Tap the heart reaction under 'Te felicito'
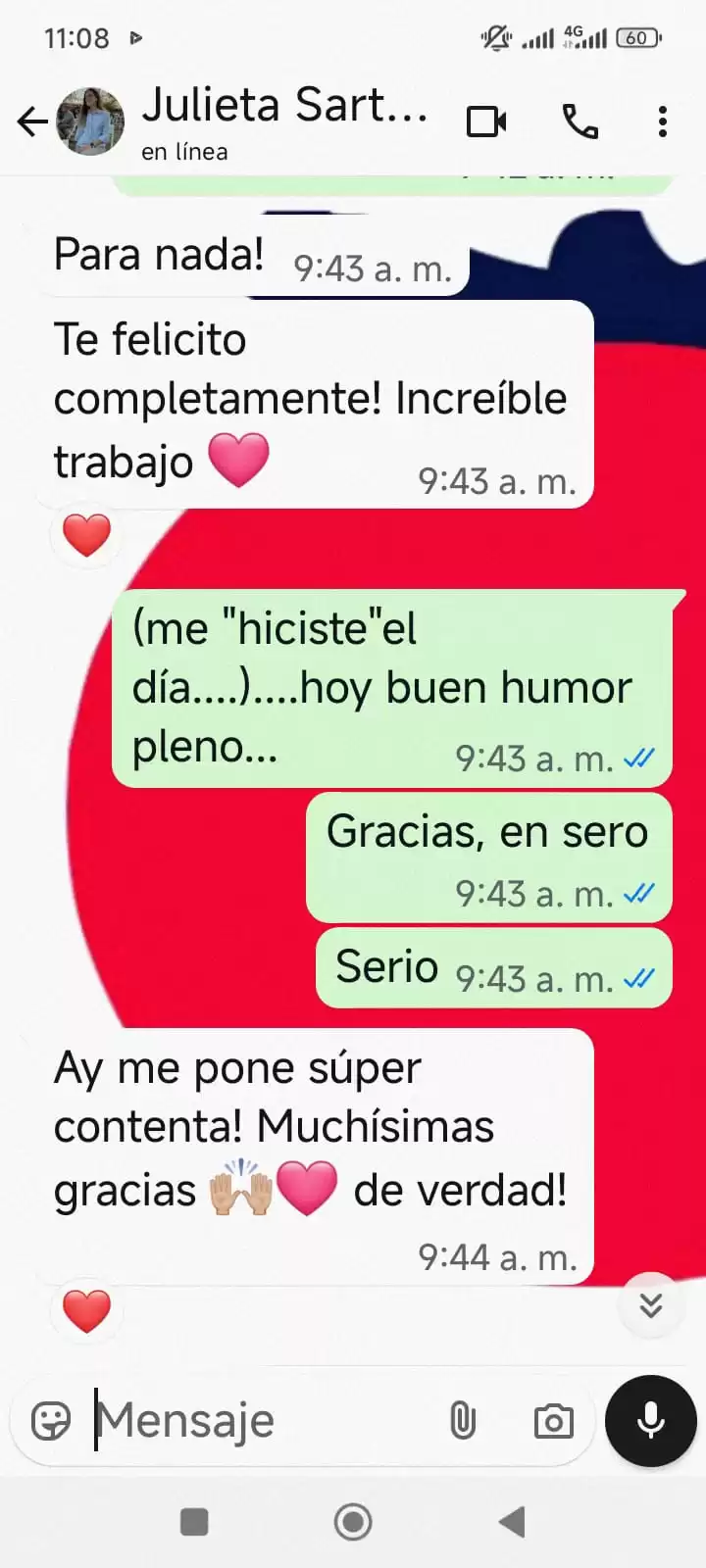Image resolution: width=706 pixels, height=1568 pixels. 86,535
